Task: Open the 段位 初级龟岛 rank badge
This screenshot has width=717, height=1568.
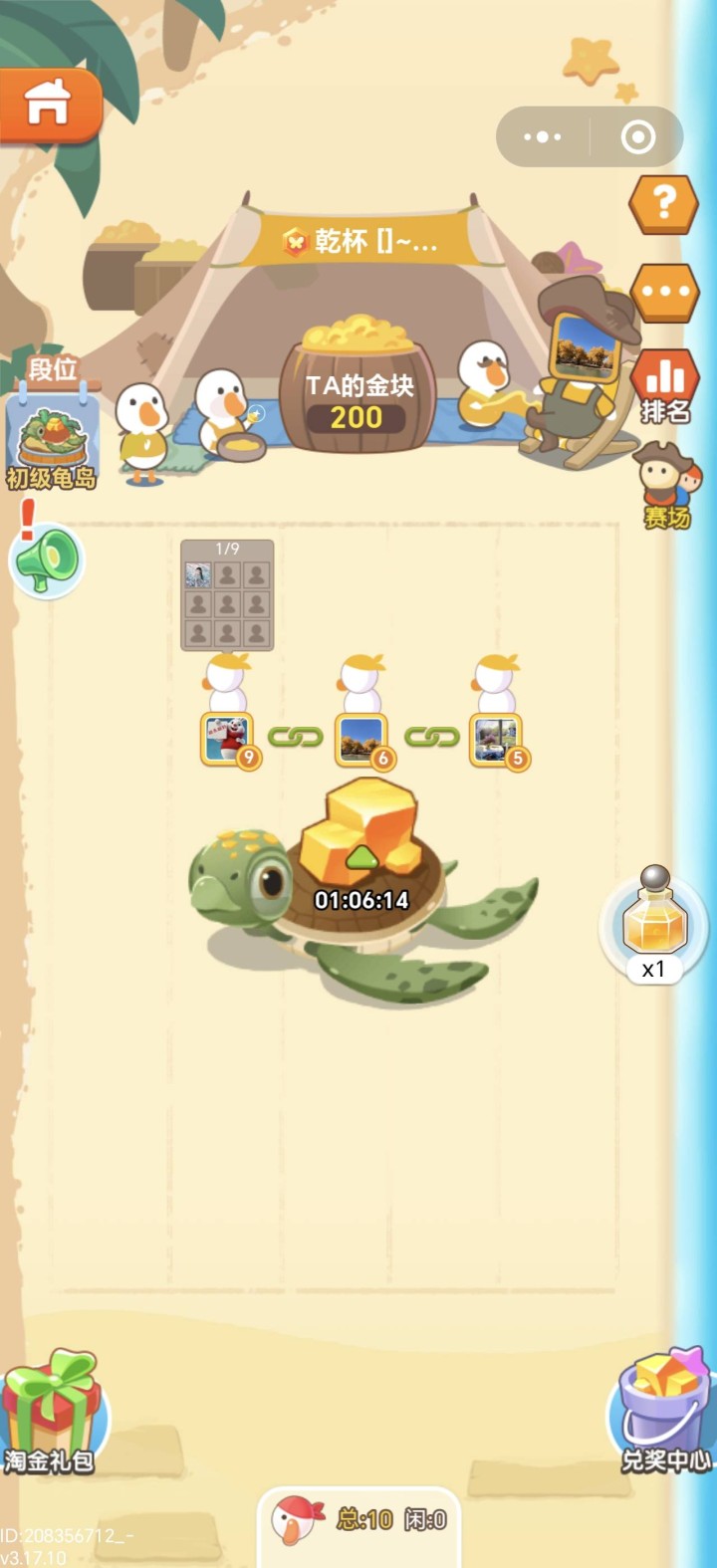Action: click(52, 425)
